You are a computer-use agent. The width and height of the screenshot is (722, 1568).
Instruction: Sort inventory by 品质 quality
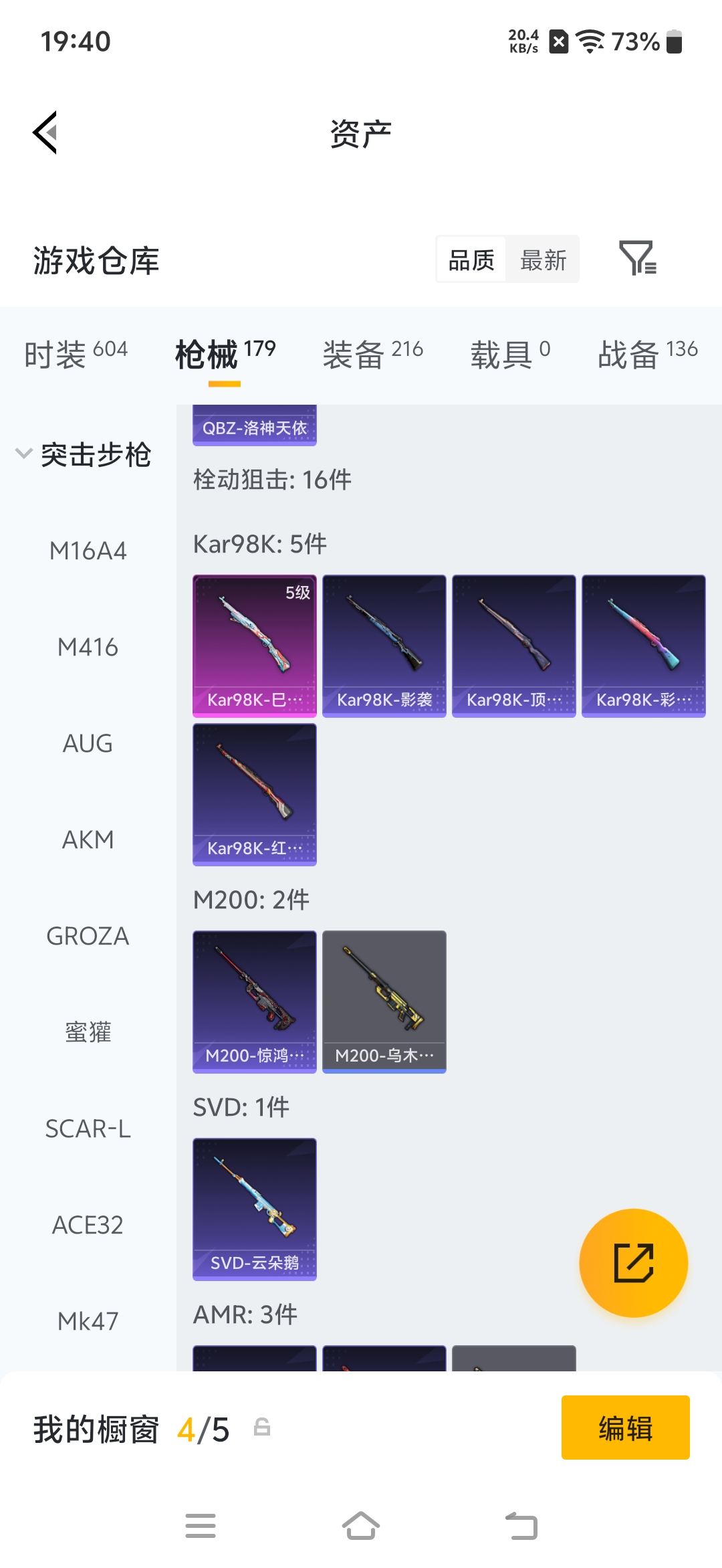(x=471, y=259)
